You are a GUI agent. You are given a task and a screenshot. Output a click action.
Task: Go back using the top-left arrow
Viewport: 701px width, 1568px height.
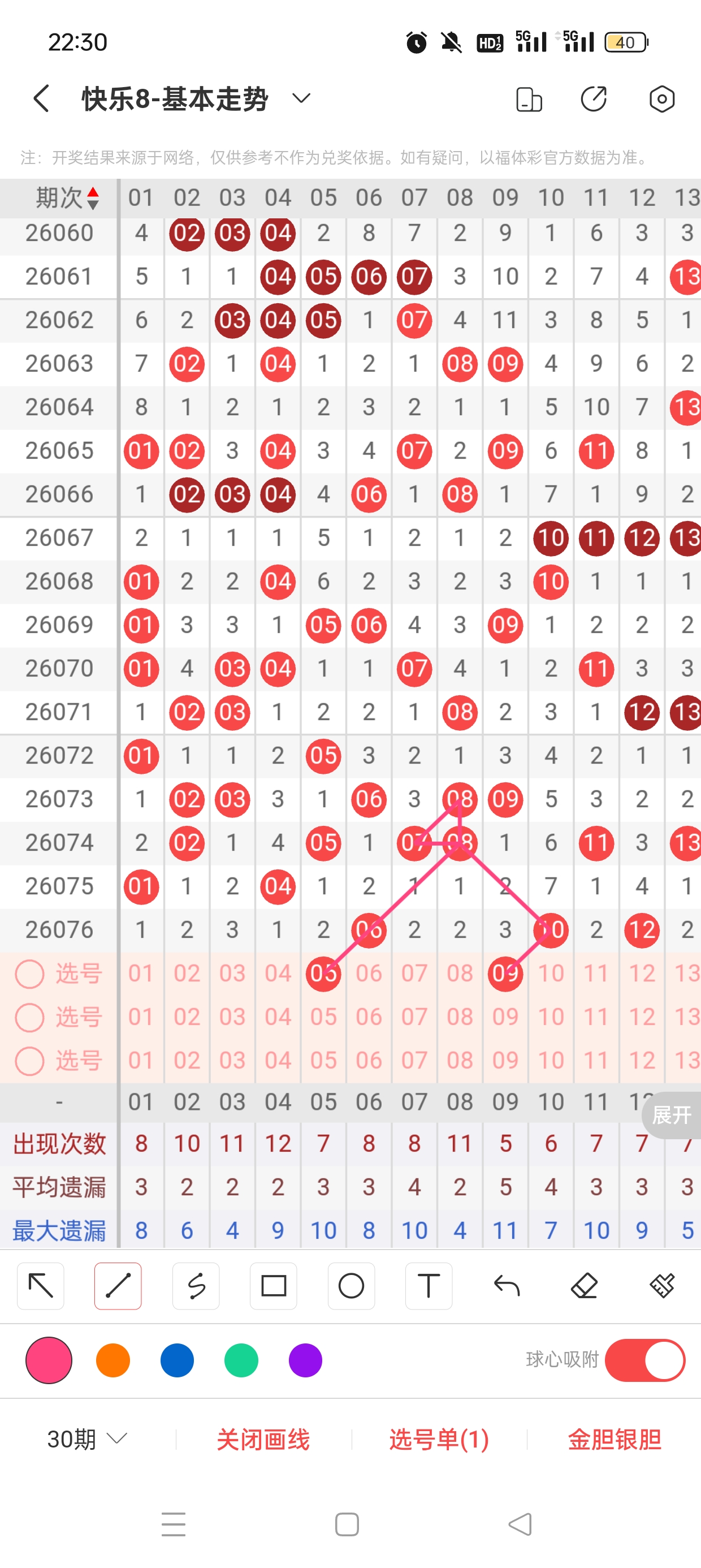[41, 98]
